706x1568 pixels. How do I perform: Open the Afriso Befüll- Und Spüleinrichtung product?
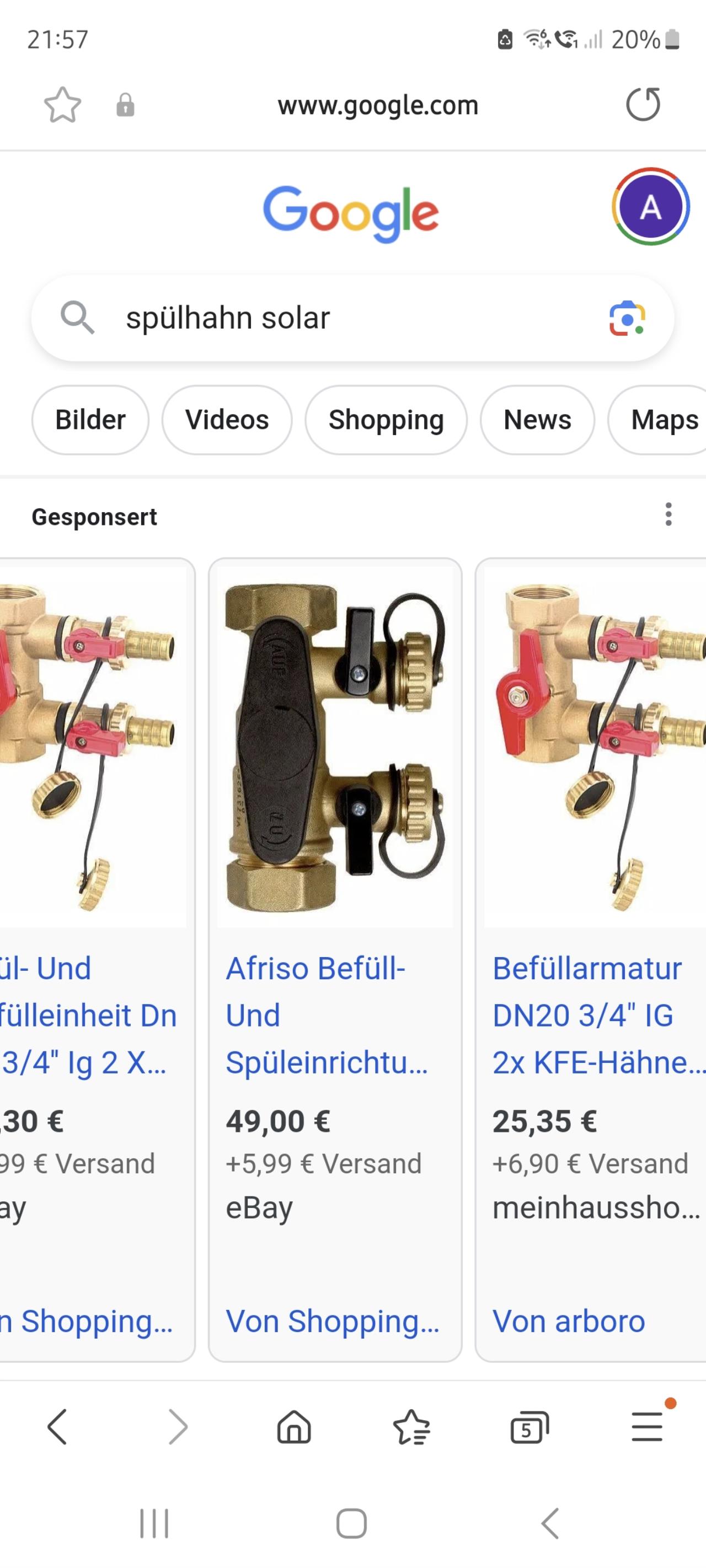pyautogui.click(x=327, y=1016)
